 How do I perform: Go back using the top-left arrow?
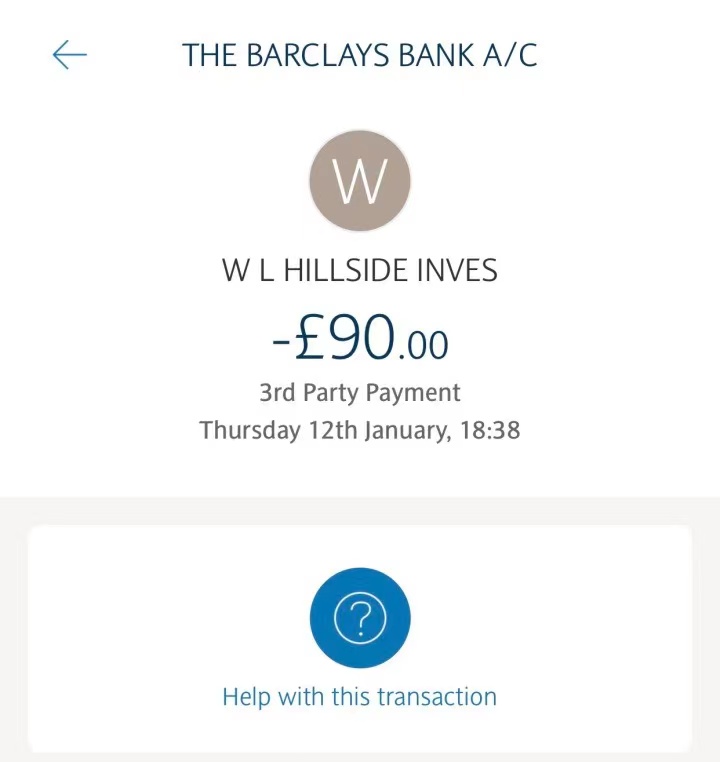[x=69, y=55]
